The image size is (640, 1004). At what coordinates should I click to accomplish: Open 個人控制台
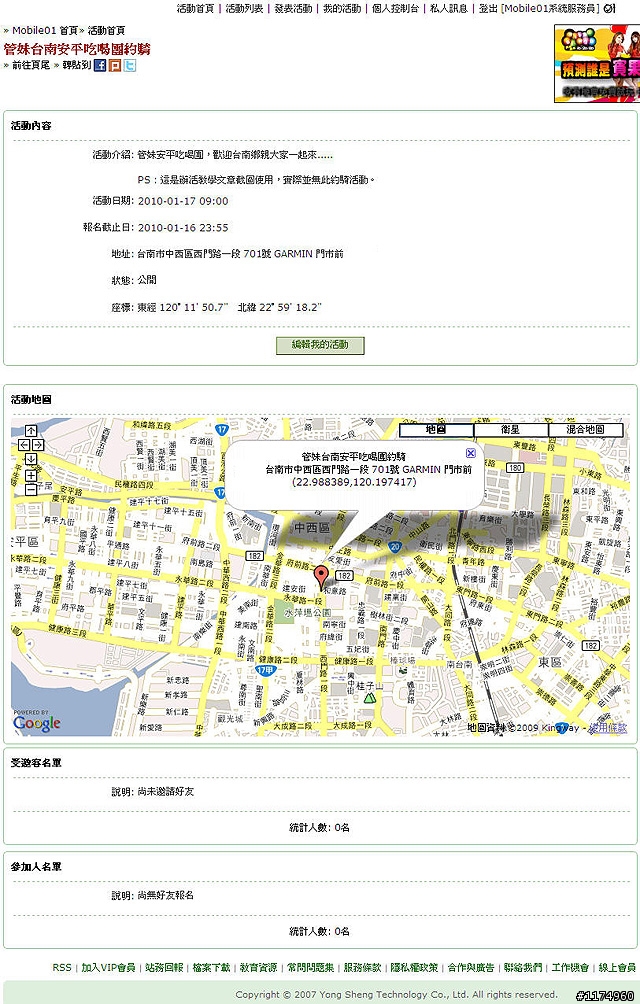click(x=395, y=8)
